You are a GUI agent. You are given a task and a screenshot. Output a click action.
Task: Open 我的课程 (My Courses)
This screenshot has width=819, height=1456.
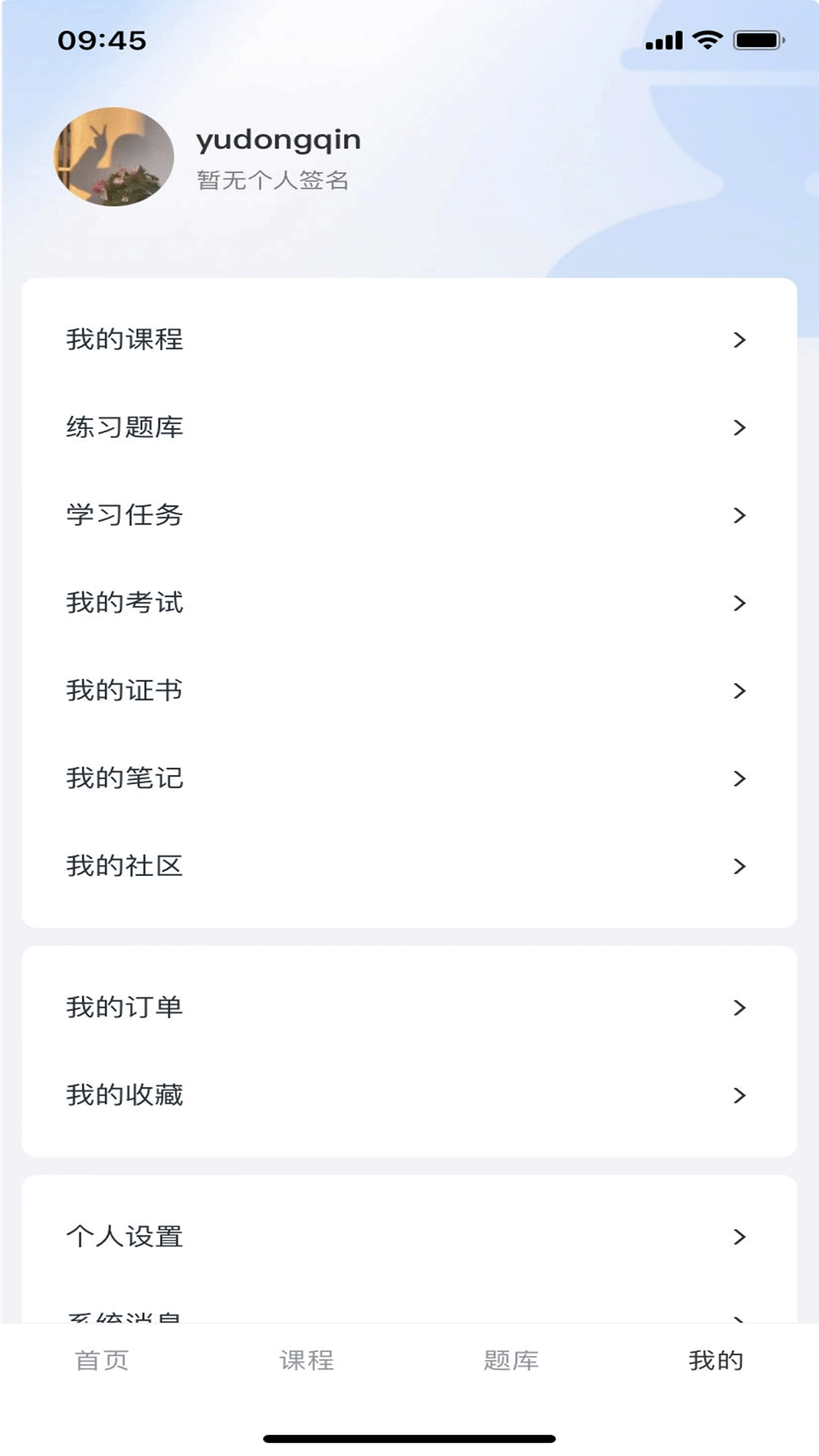pyautogui.click(x=124, y=340)
